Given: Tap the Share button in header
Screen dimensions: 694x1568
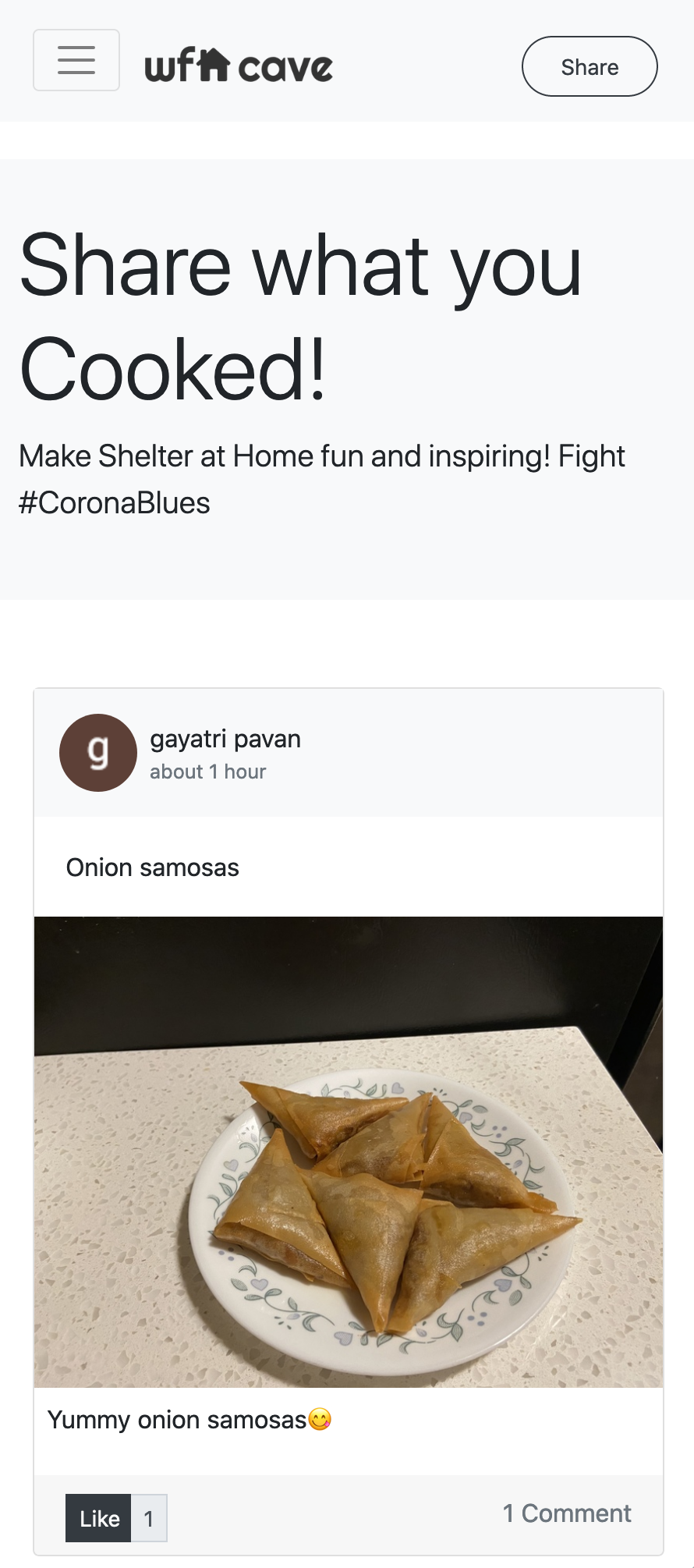Looking at the screenshot, I should 590,67.
